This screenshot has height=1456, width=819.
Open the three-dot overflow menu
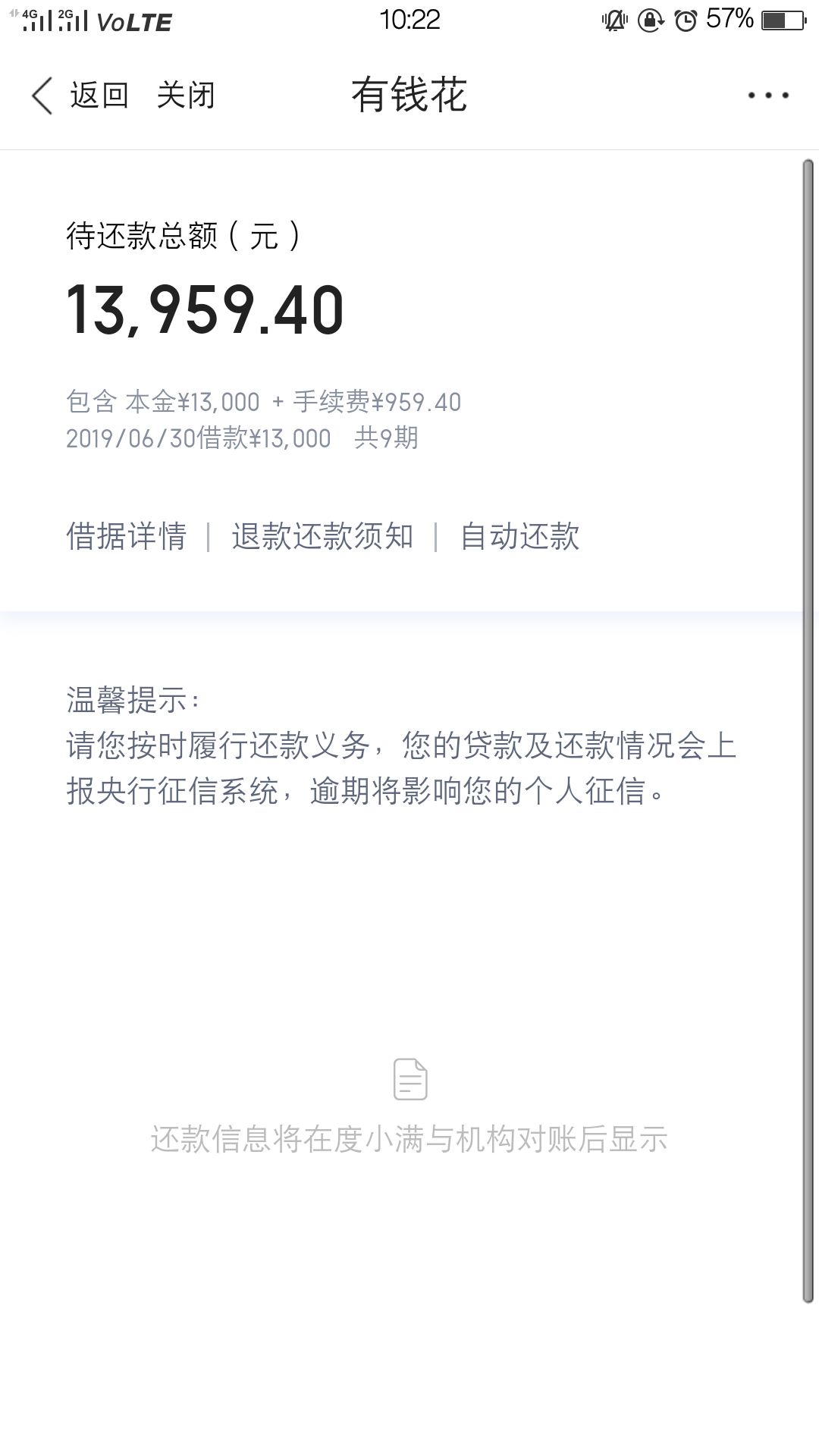[767, 96]
